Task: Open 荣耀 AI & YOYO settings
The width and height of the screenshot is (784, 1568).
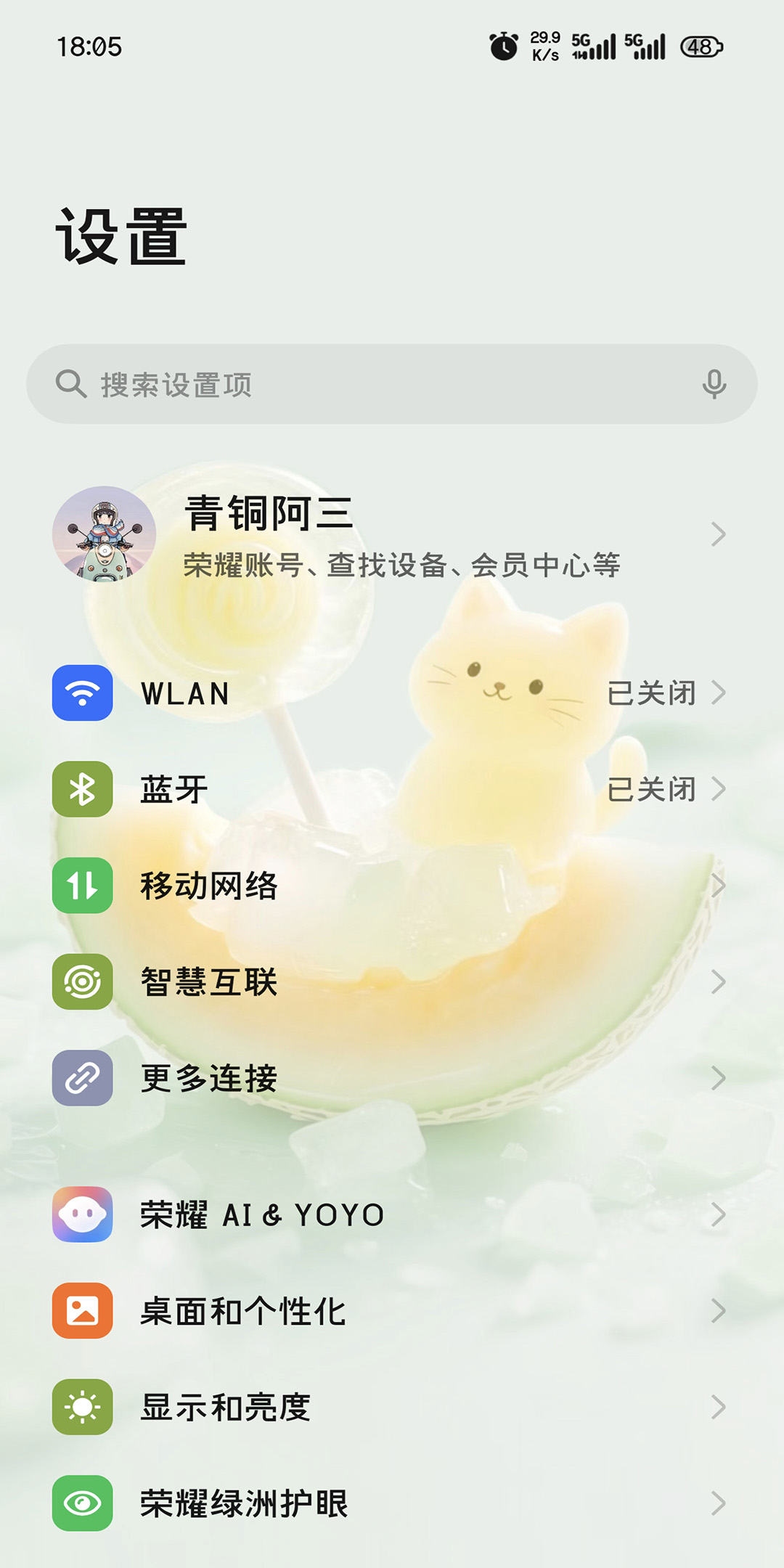Action: pyautogui.click(x=392, y=1214)
